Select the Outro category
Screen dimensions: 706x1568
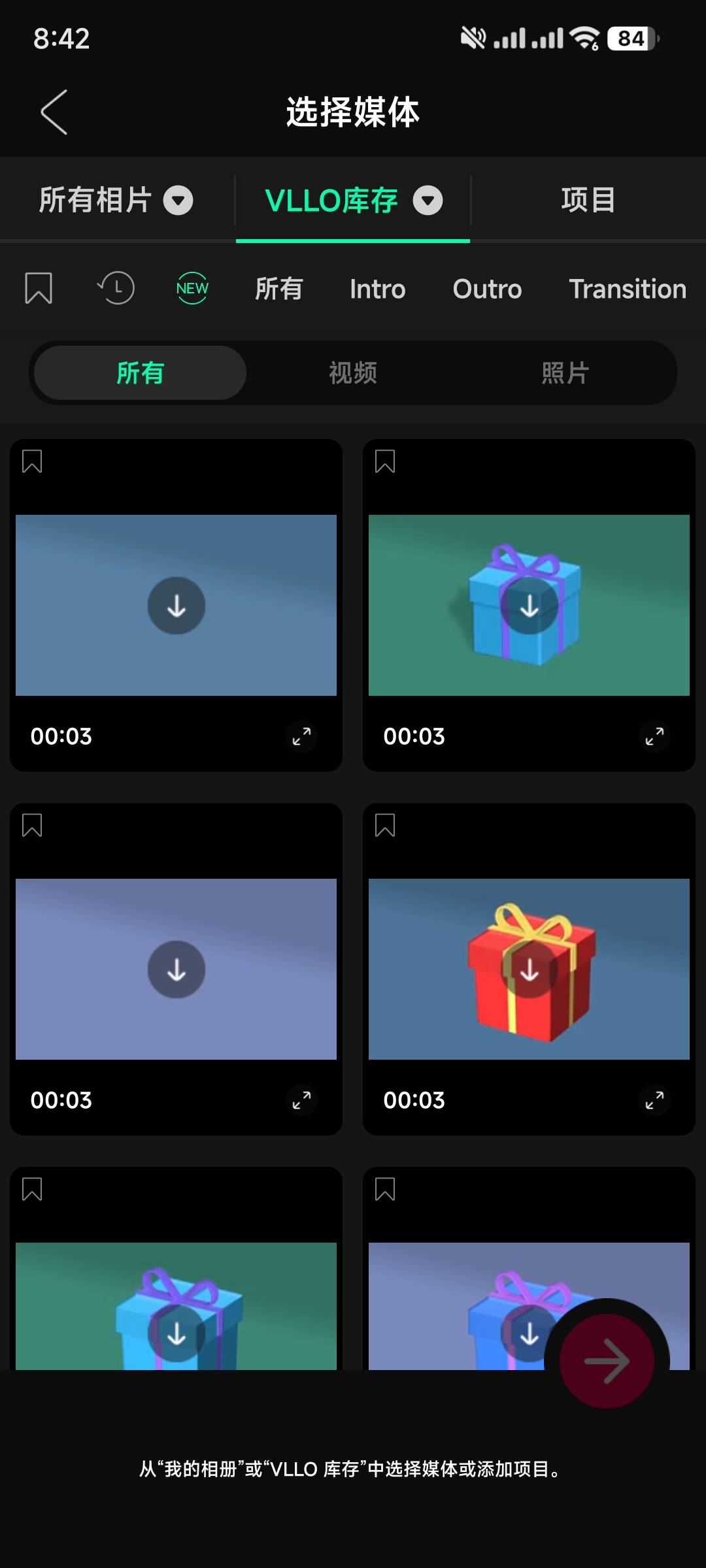487,289
